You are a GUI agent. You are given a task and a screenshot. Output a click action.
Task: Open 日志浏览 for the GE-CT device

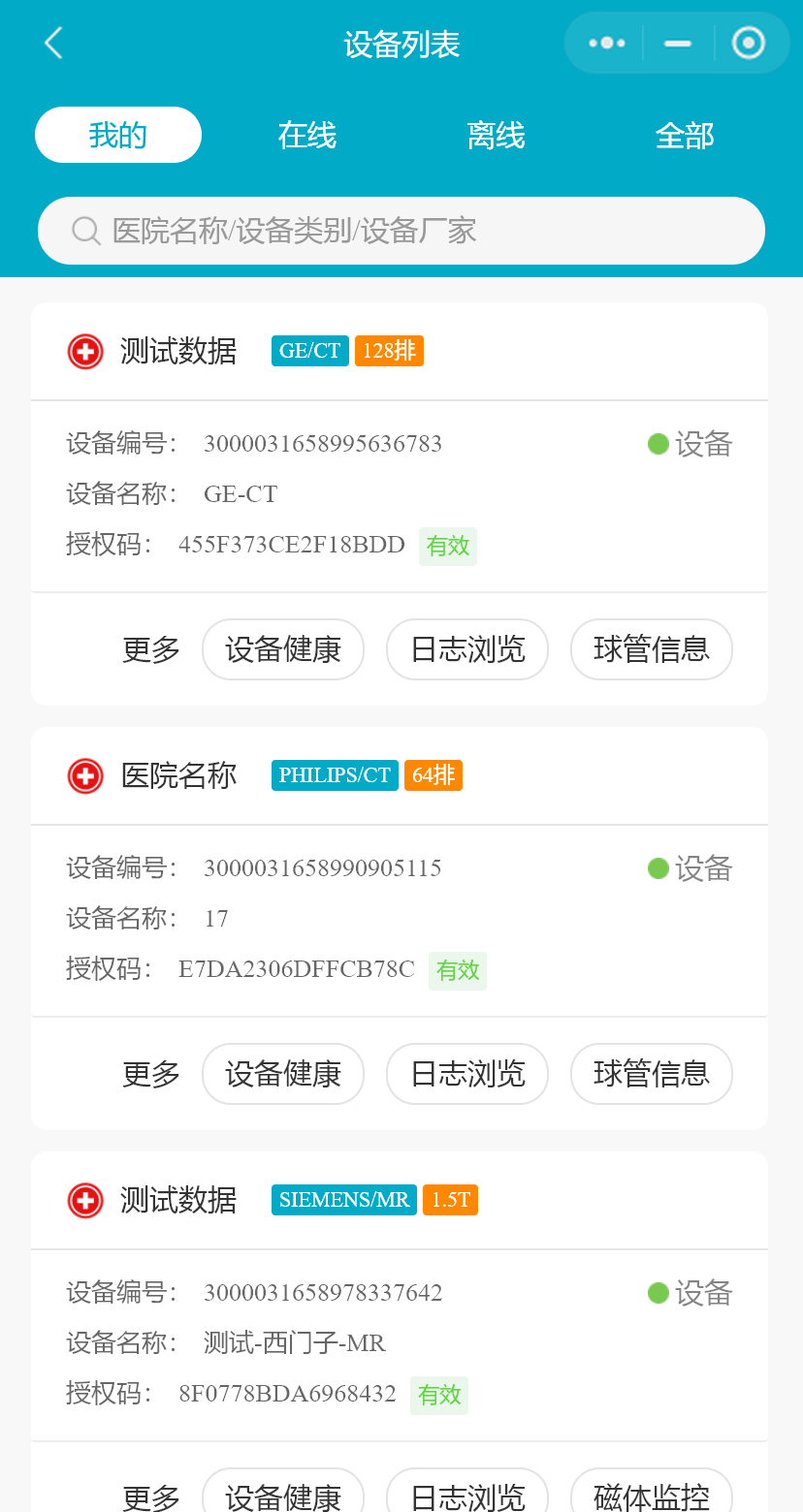[x=467, y=649]
